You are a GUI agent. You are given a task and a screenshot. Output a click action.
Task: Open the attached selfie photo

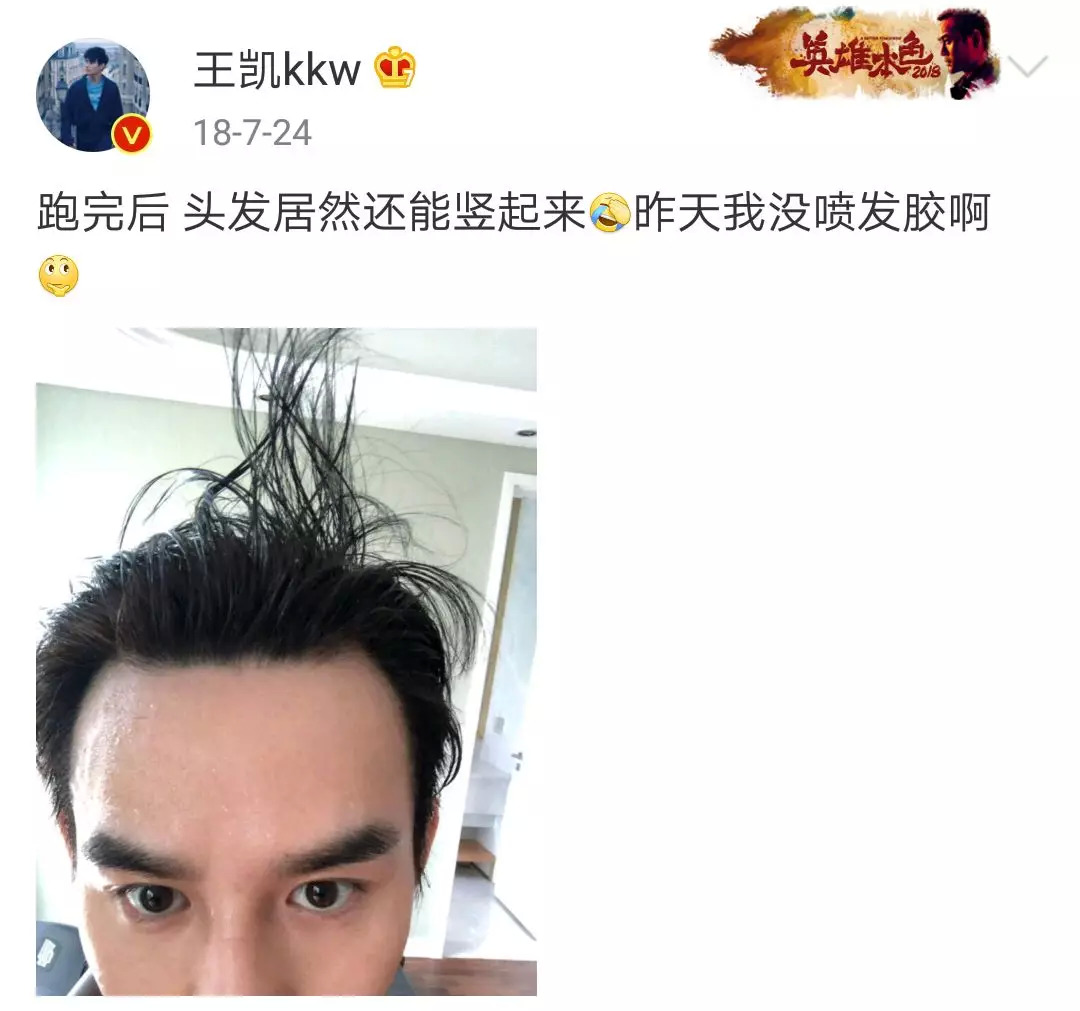point(286,661)
